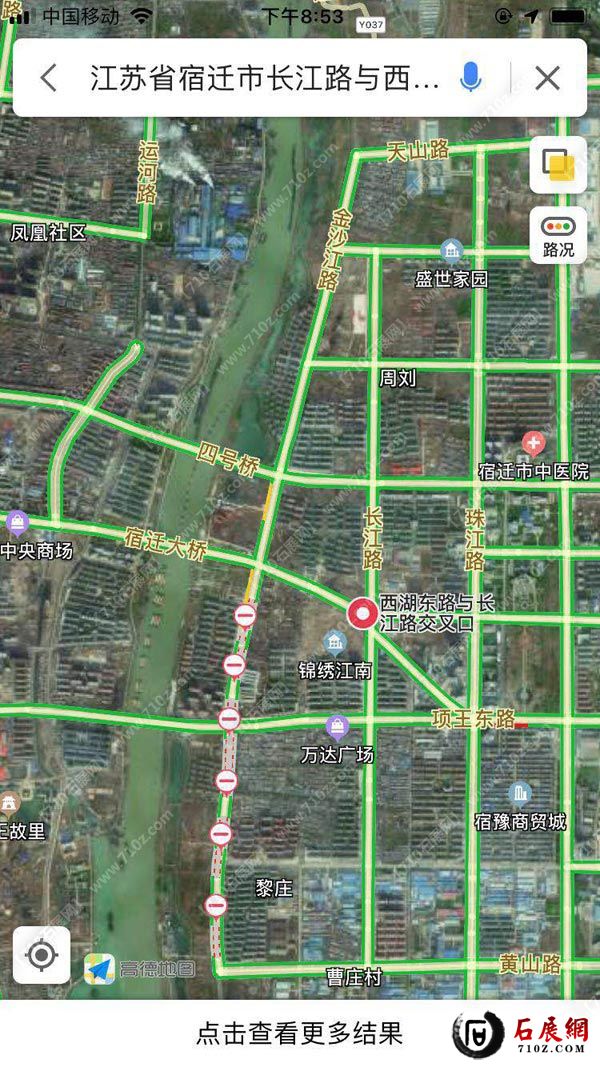
Task: Toggle the 路况 traffic overlay
Action: [558, 237]
